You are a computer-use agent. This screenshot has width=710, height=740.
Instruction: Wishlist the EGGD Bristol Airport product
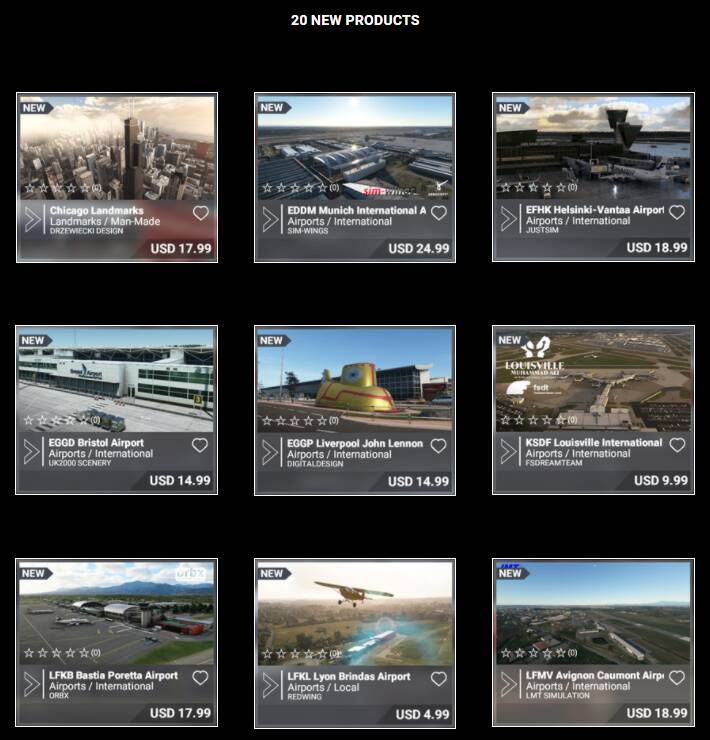coord(200,446)
